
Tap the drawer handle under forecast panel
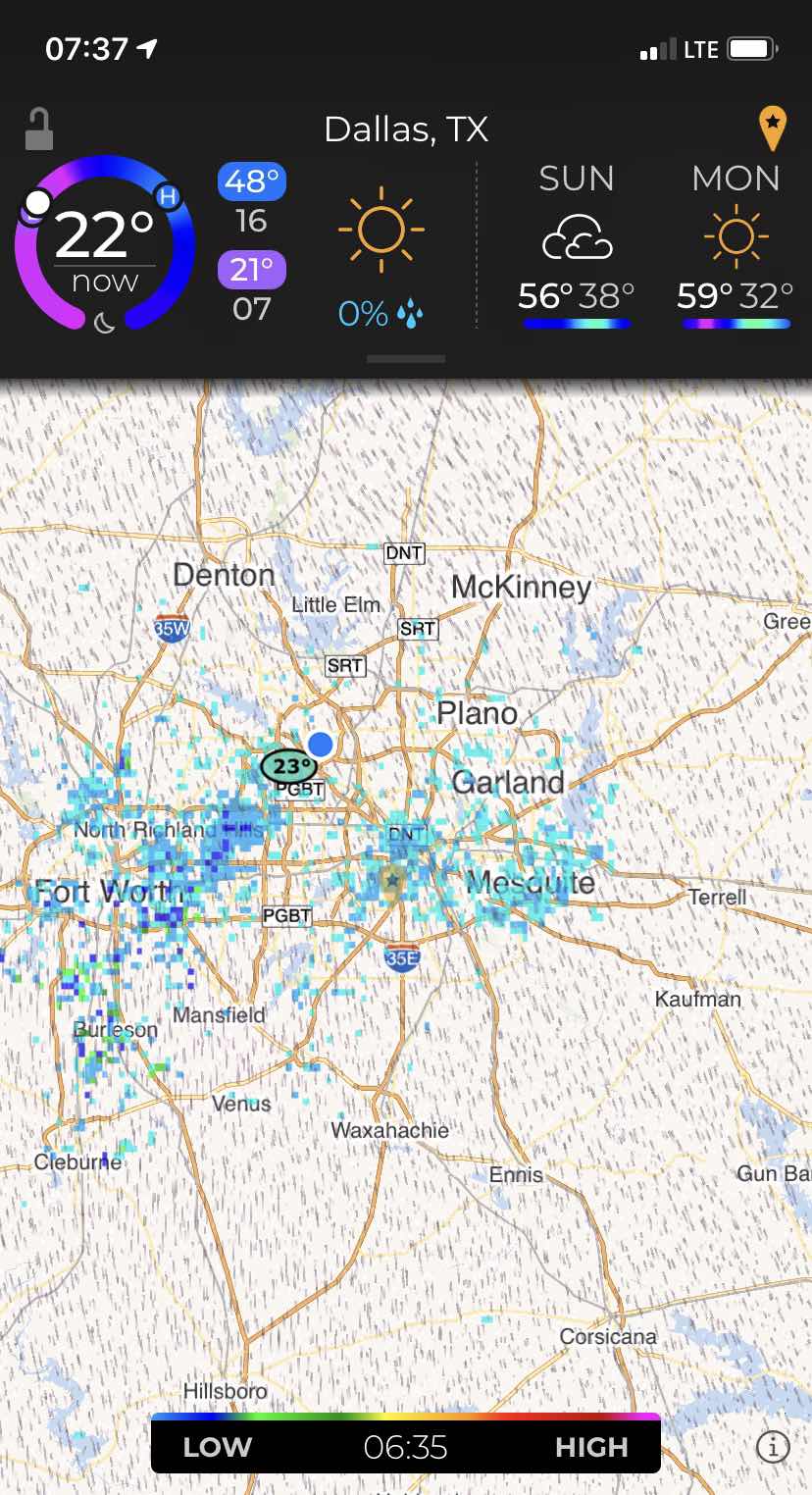point(406,359)
